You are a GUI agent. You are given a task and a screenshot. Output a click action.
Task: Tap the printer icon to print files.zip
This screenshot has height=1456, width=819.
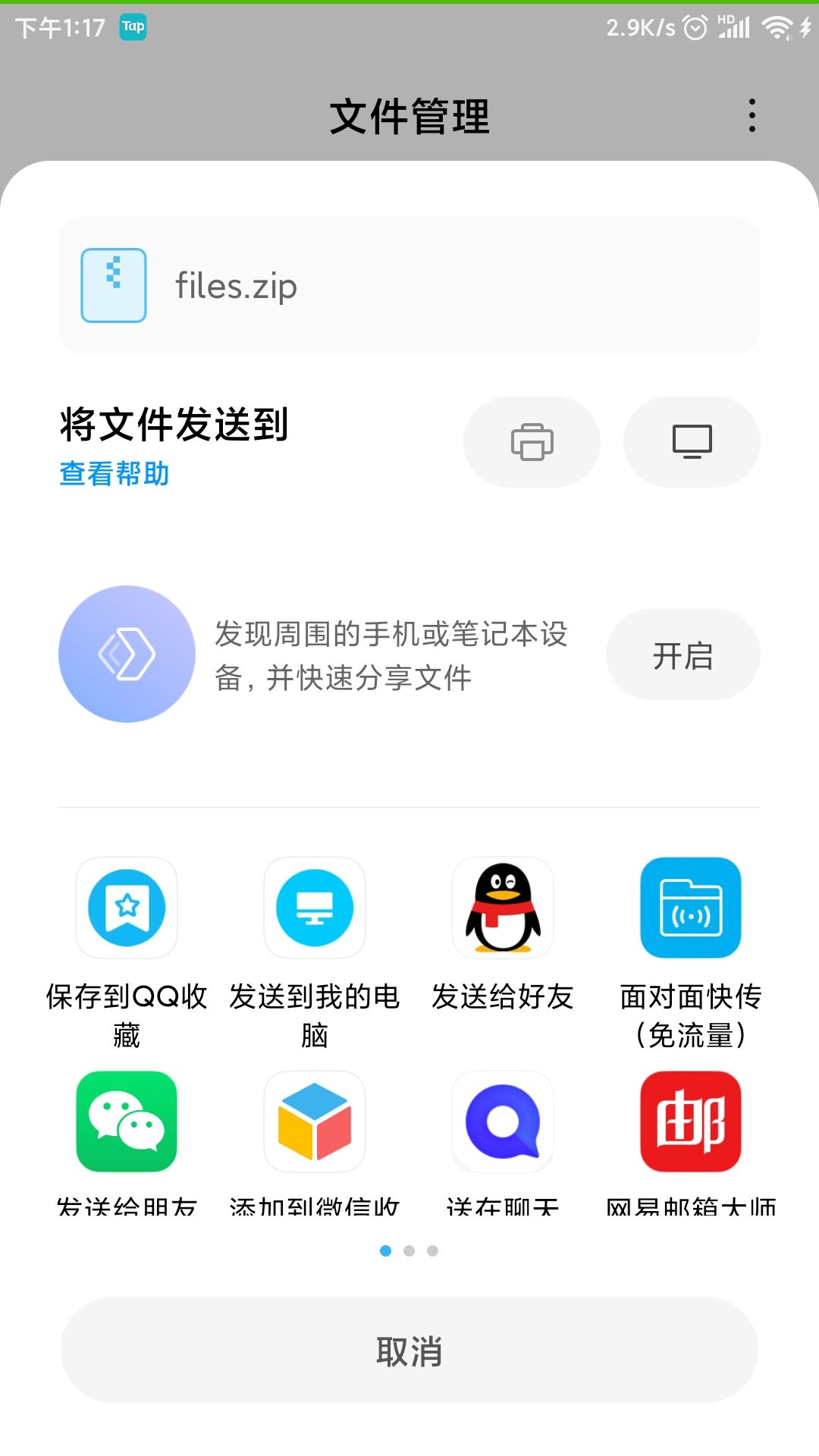pos(532,441)
